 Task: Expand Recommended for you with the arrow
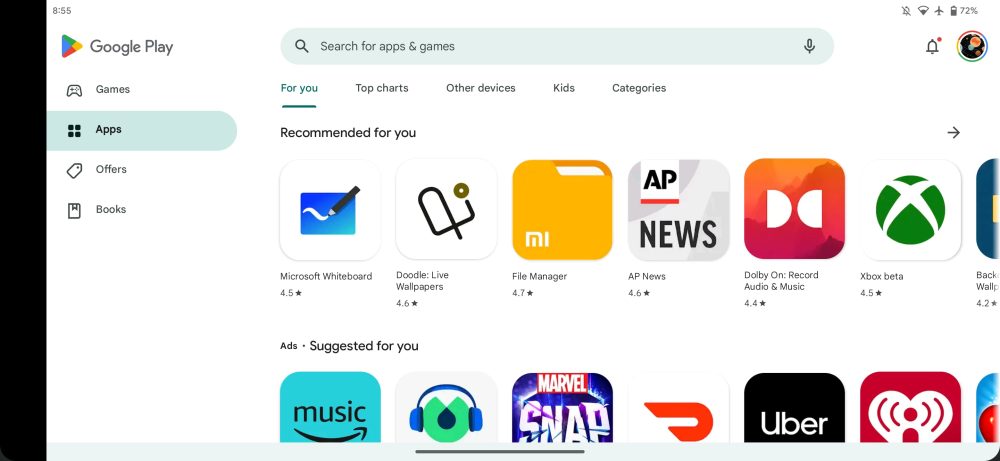tap(953, 132)
